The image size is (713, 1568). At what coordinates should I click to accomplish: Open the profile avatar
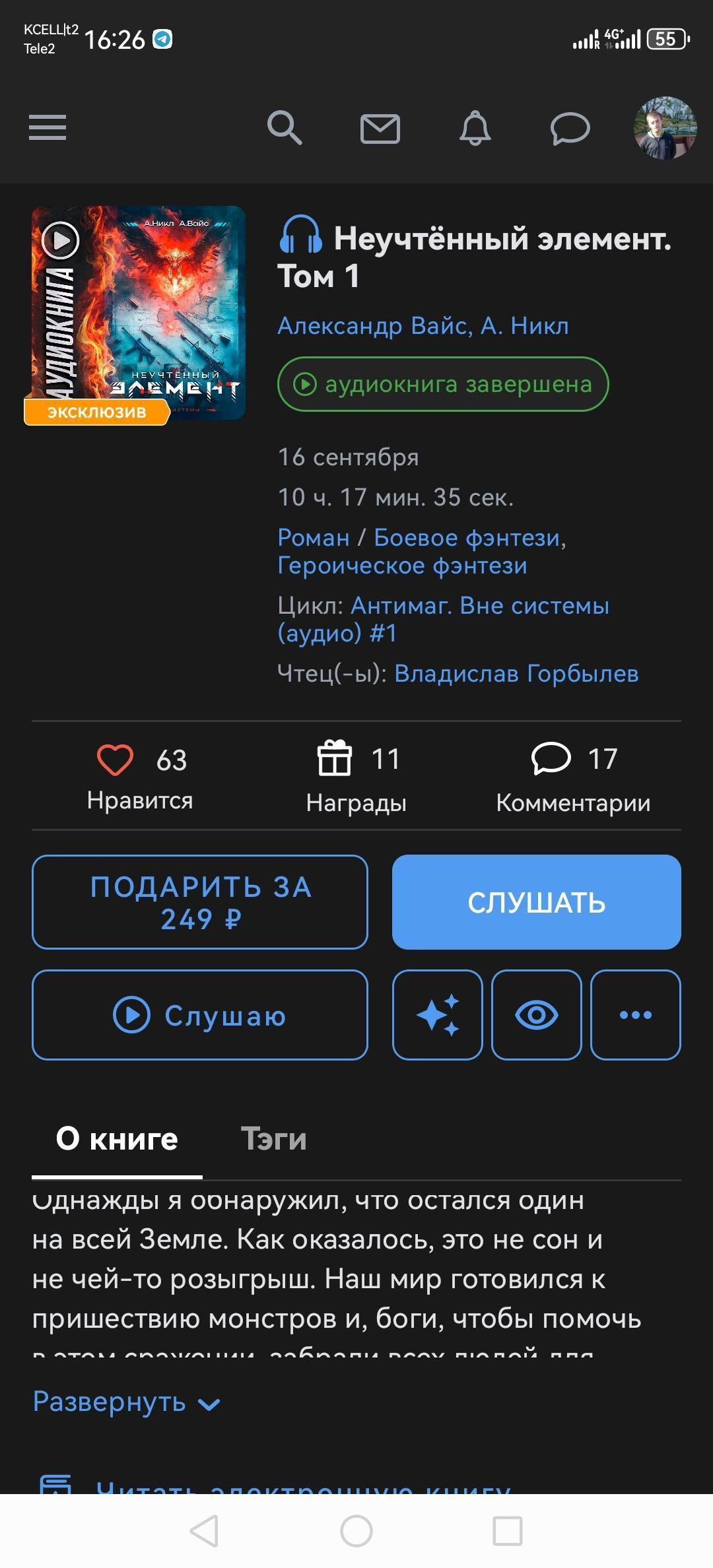click(x=665, y=128)
